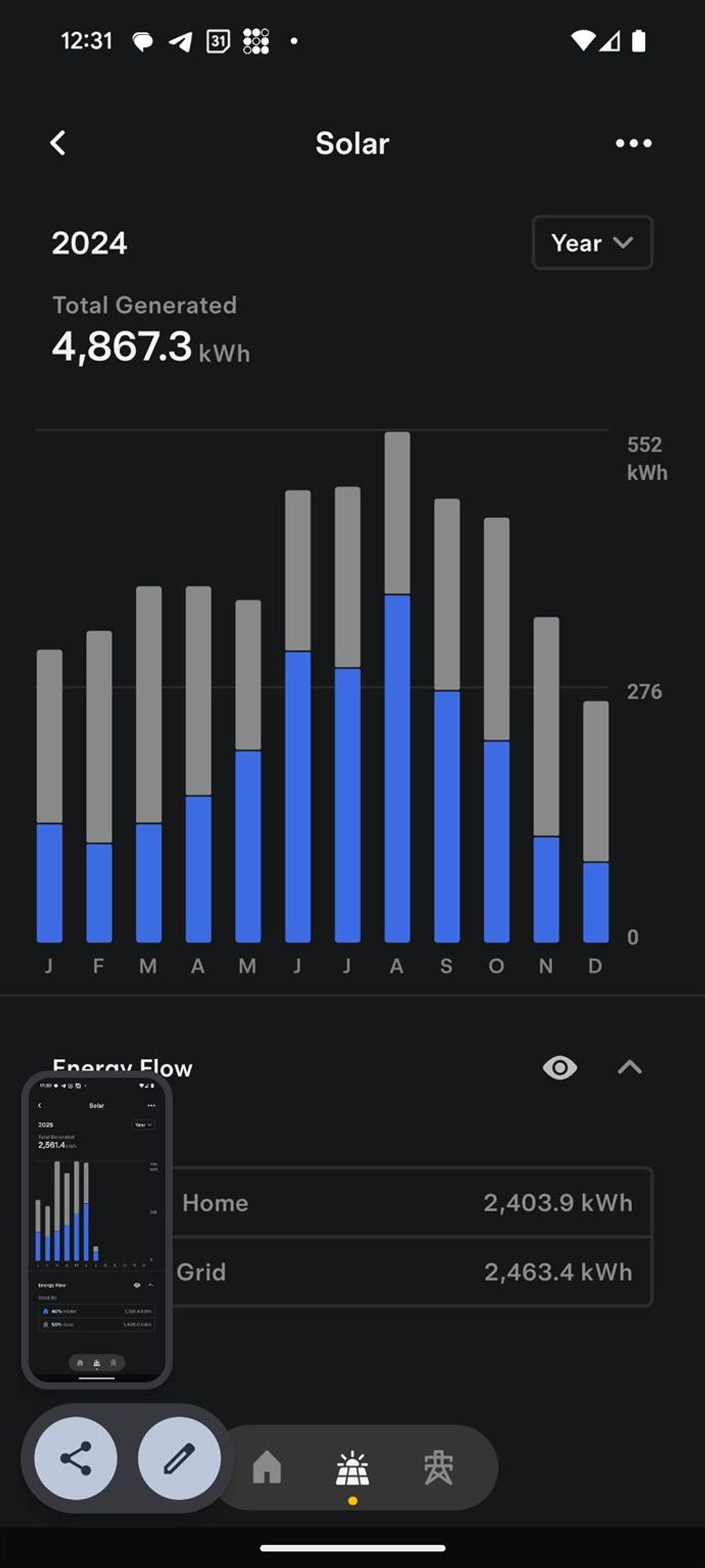Open the three-dot overflow menu
This screenshot has width=705, height=1568.
tap(633, 143)
